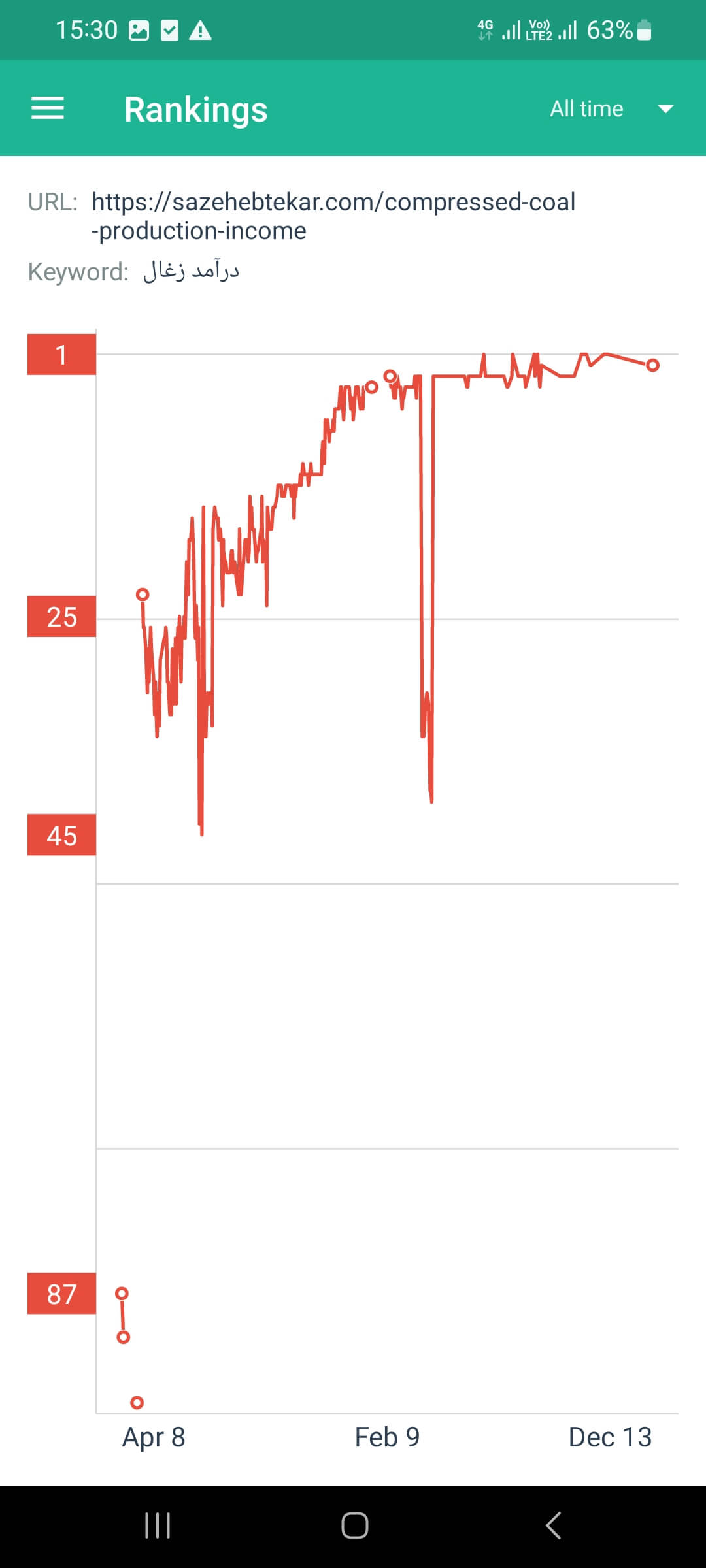Open the hamburger drawer menu
Screen dimensions: 706x1568
48,108
